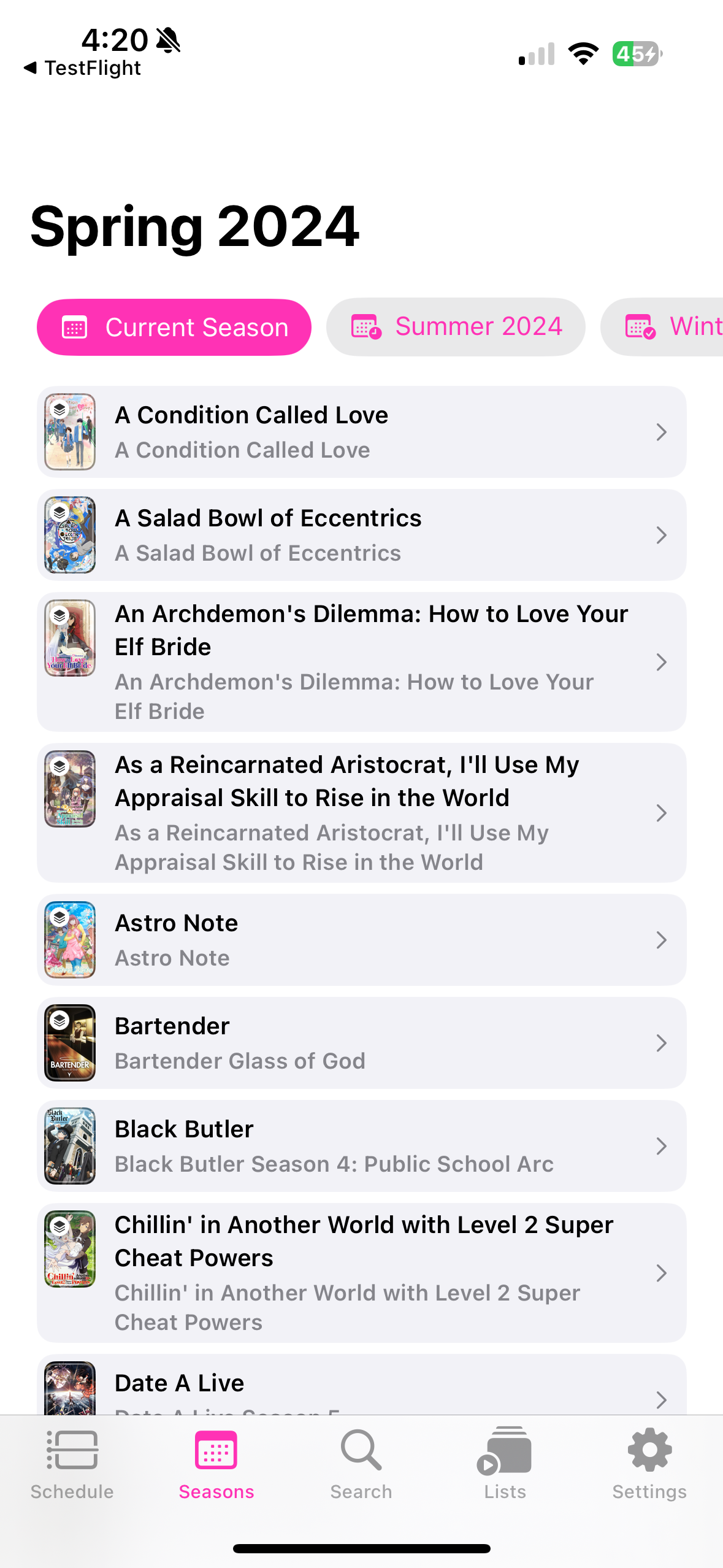Viewport: 723px width, 1568px height.
Task: Open the Date A Live entry
Action: pyautogui.click(x=361, y=1386)
